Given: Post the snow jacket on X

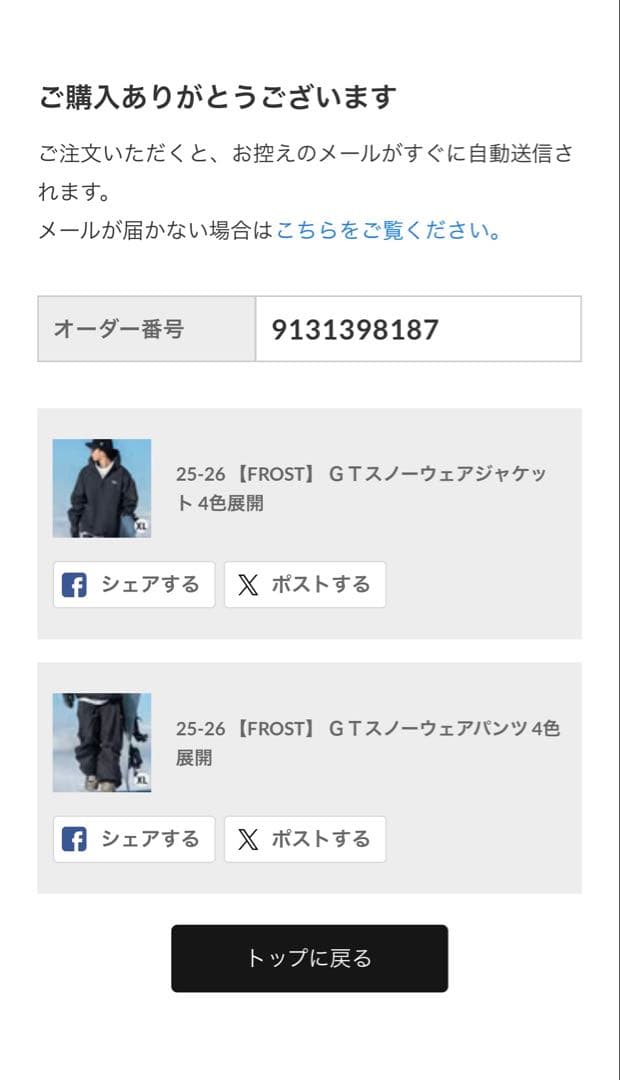Looking at the screenshot, I should coord(305,585).
